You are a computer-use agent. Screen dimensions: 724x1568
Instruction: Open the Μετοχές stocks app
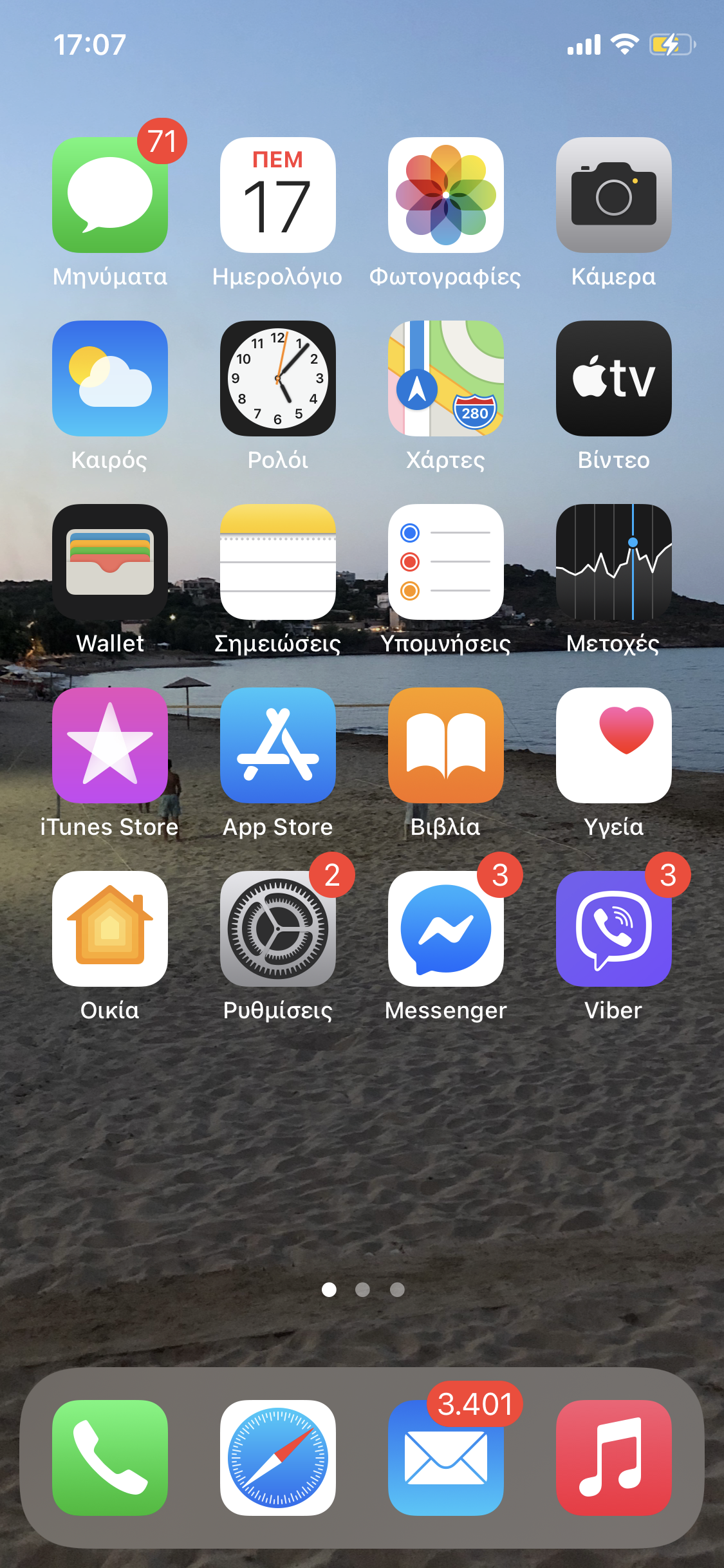(x=614, y=562)
